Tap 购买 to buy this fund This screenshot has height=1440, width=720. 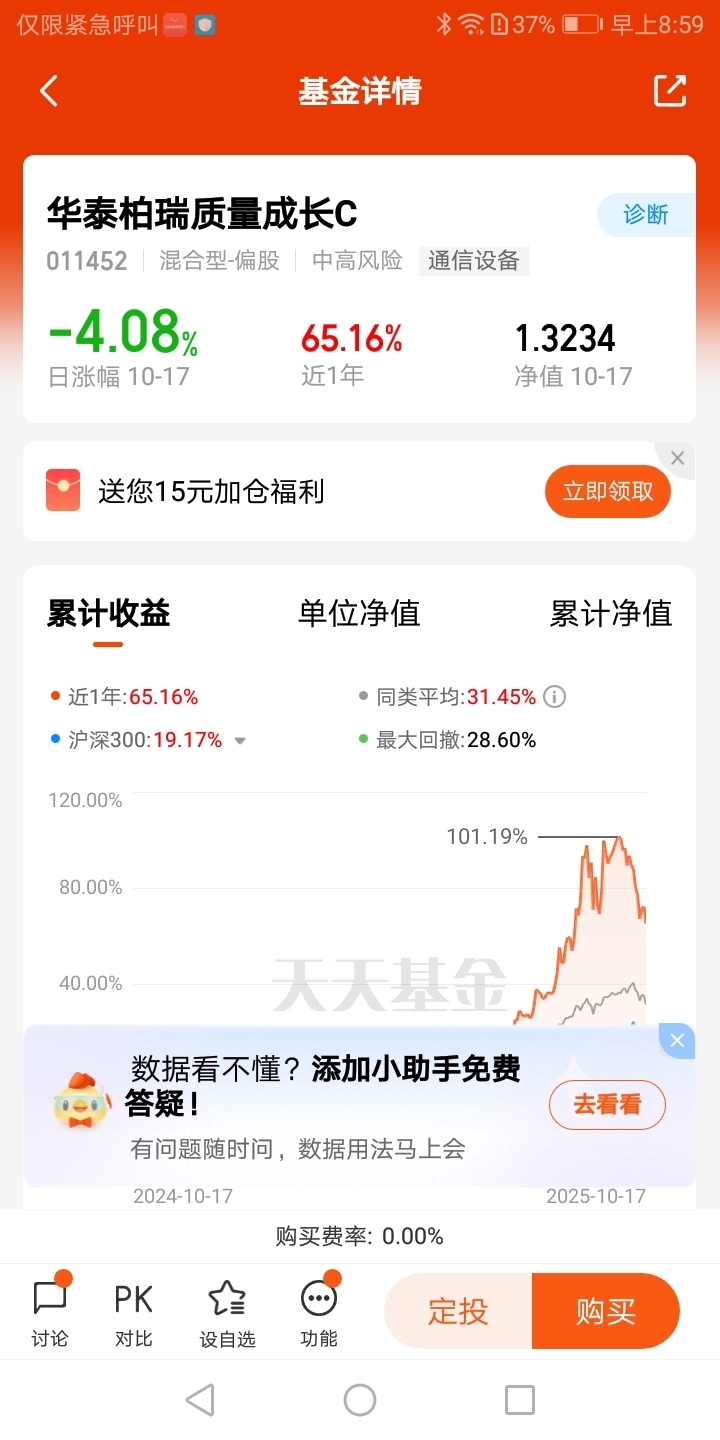pyautogui.click(x=606, y=1311)
